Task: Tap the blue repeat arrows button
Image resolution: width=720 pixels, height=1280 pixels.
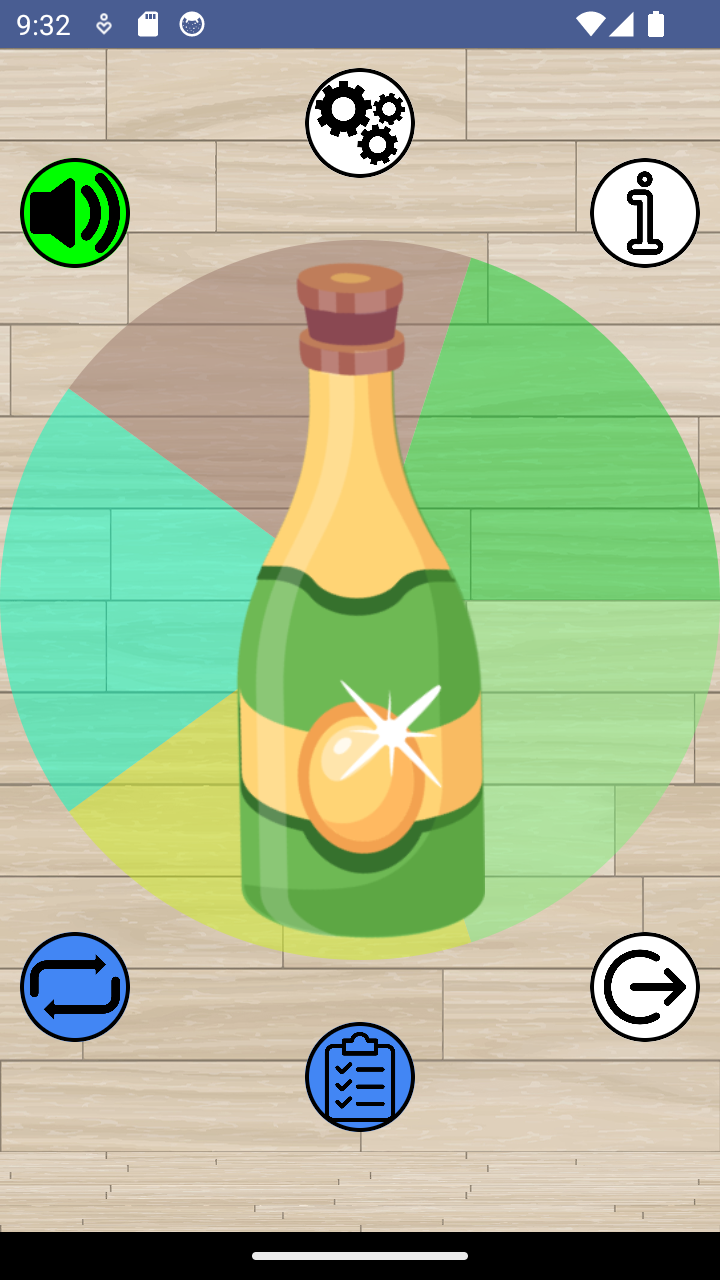Action: (75, 987)
